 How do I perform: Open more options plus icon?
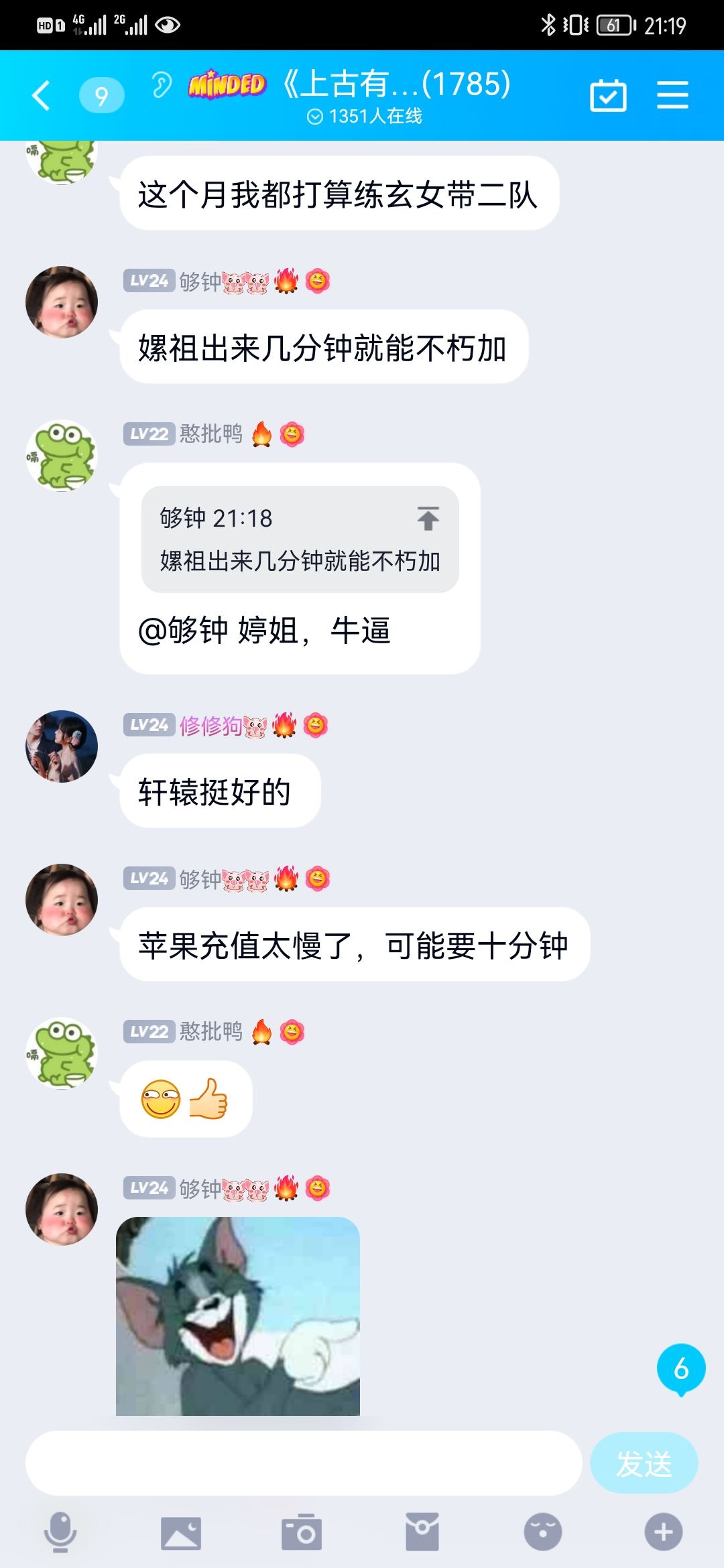[664, 1532]
